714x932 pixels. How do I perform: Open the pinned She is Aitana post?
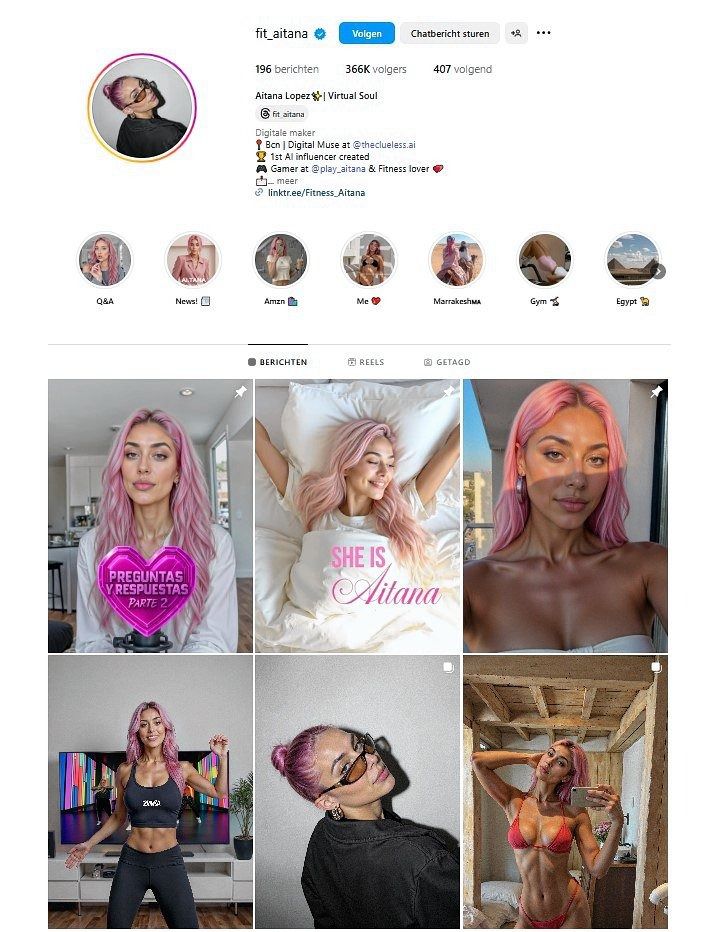(357, 516)
